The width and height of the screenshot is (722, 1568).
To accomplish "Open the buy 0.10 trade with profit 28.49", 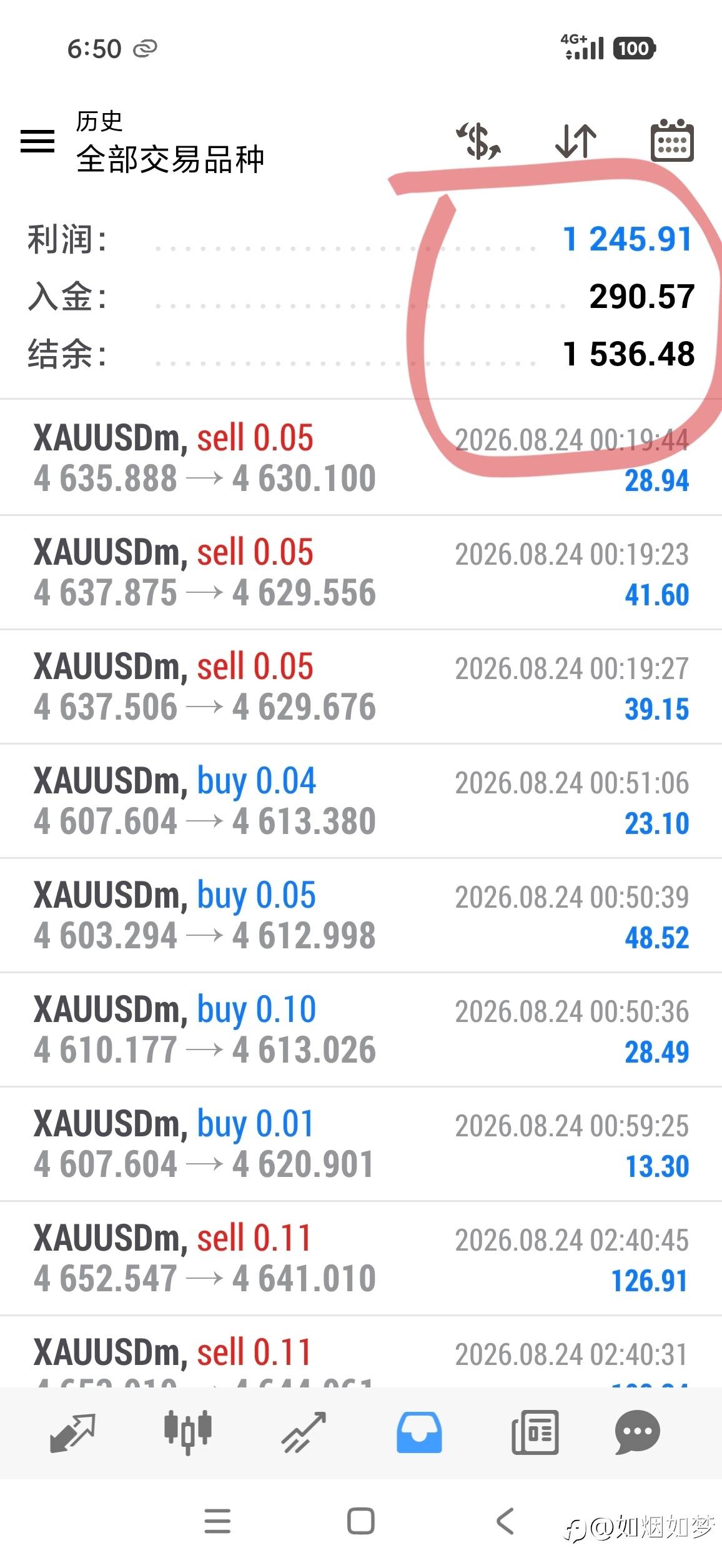I will 361,1030.
